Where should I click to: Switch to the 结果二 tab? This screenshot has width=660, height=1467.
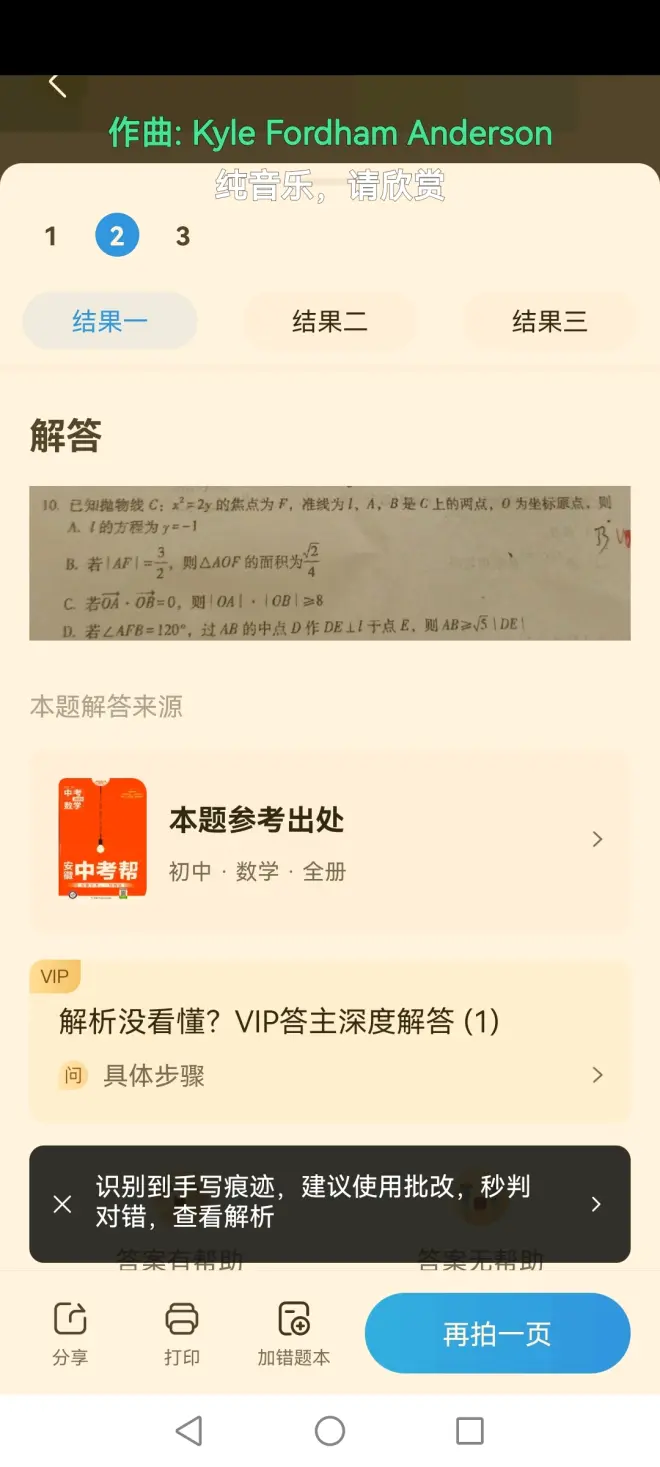coord(329,321)
